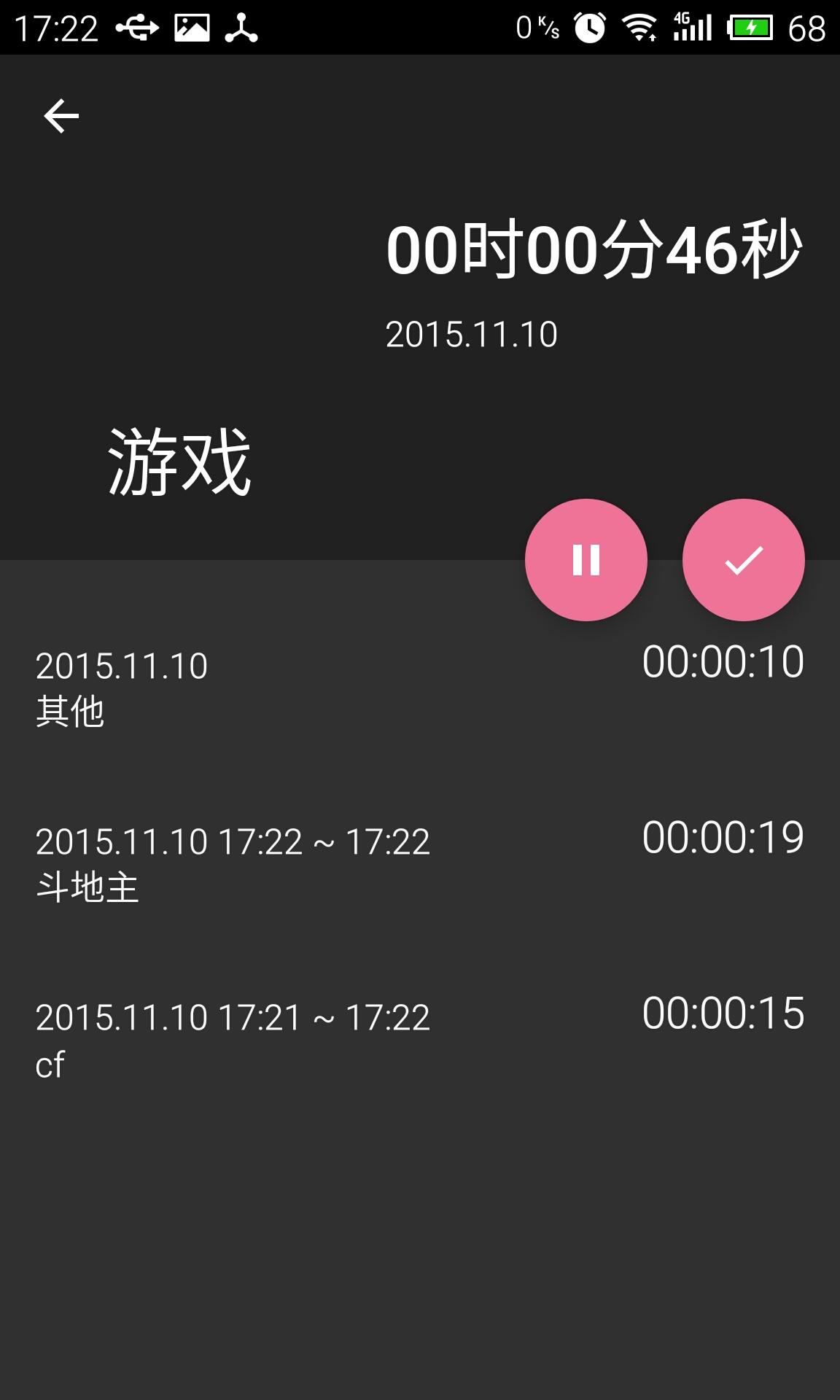
Task: Pause the running timer
Action: [x=586, y=559]
